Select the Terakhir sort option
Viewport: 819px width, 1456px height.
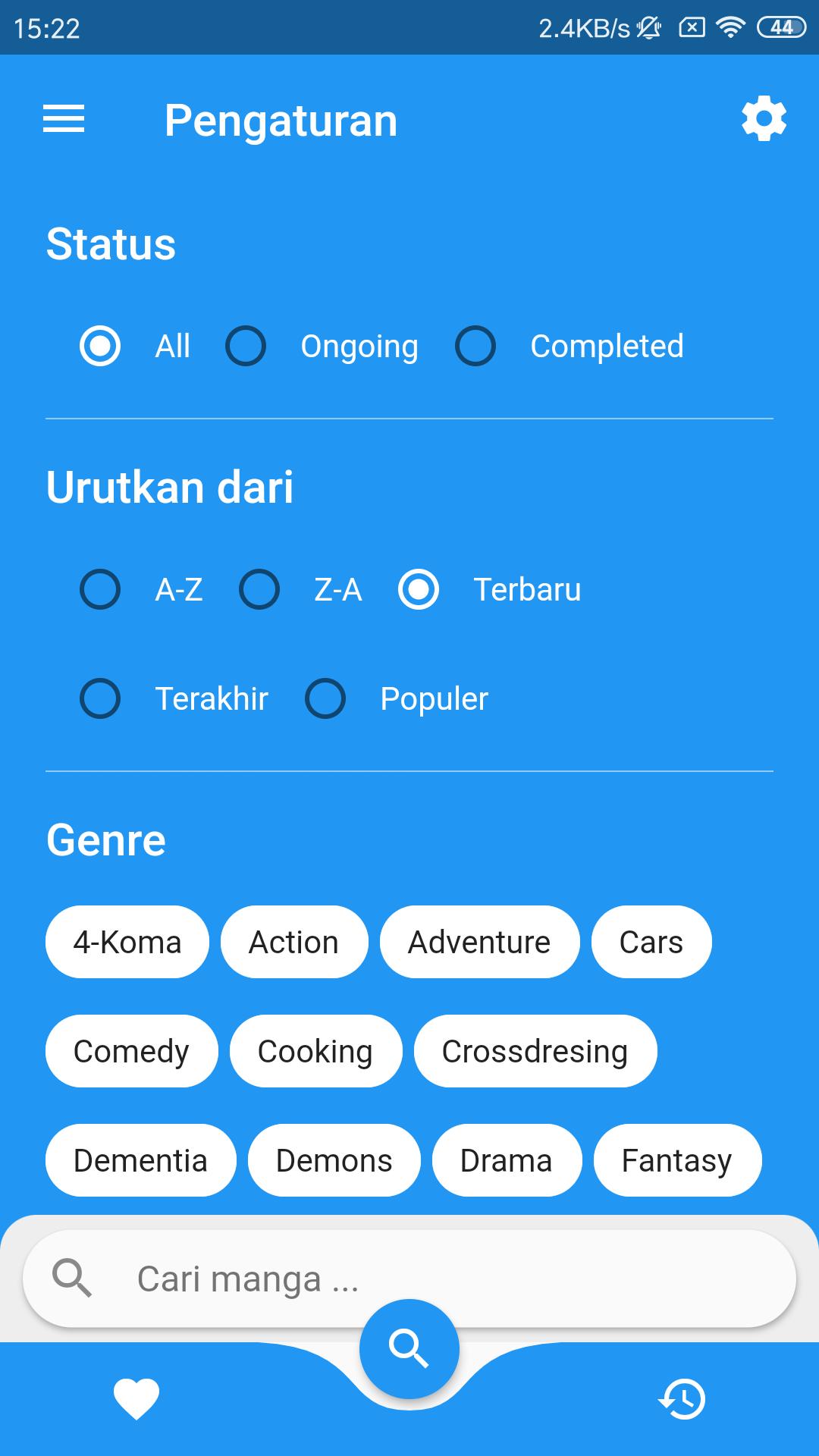101,698
